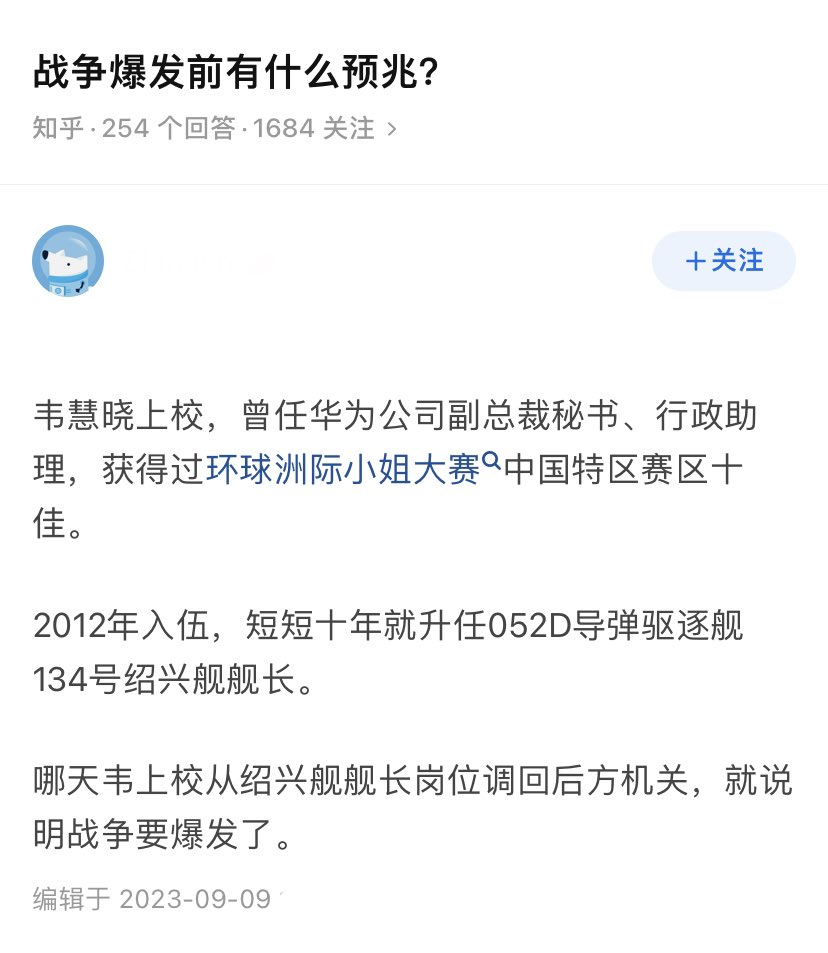Open the author's avatar profile
This screenshot has height=953, width=828.
[68, 261]
